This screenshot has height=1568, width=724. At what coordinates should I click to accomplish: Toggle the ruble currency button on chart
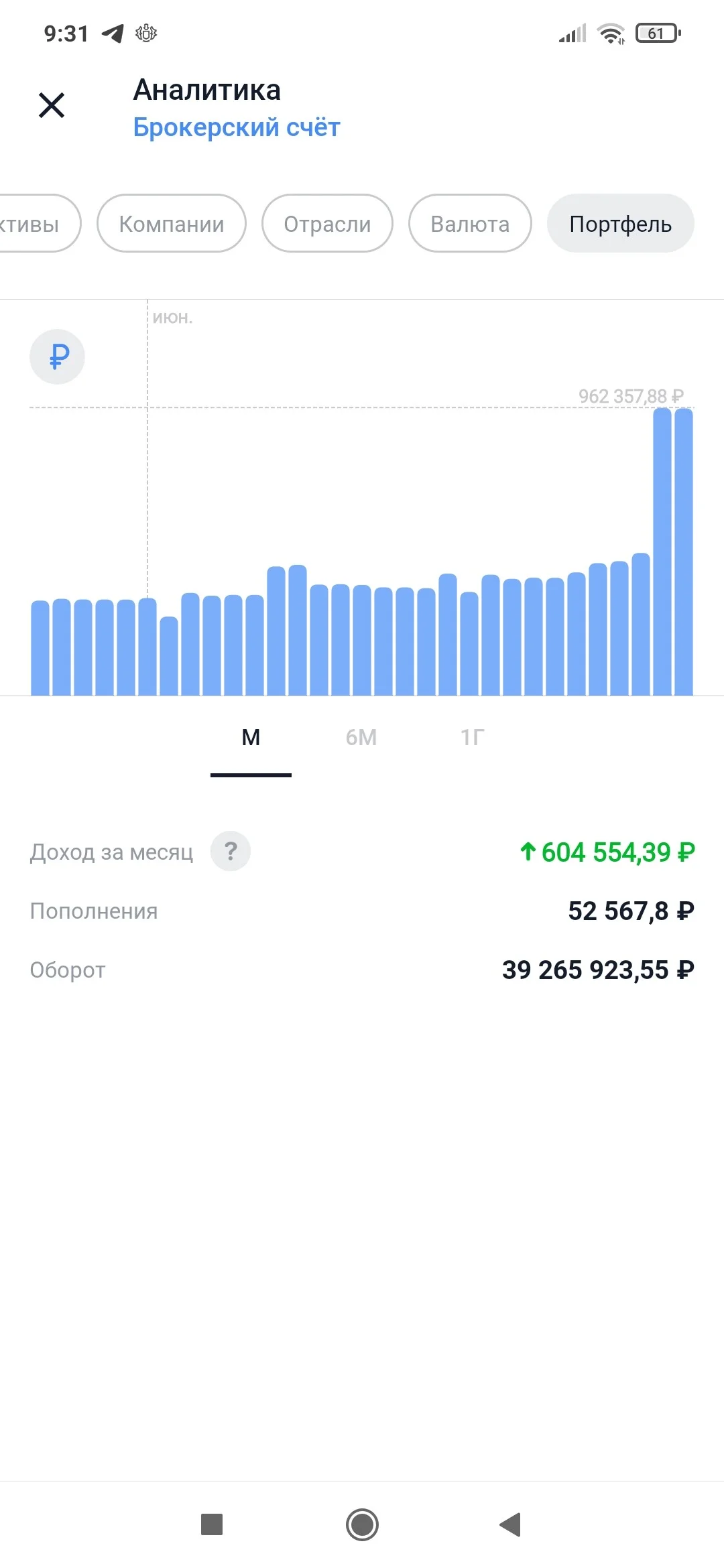(58, 356)
